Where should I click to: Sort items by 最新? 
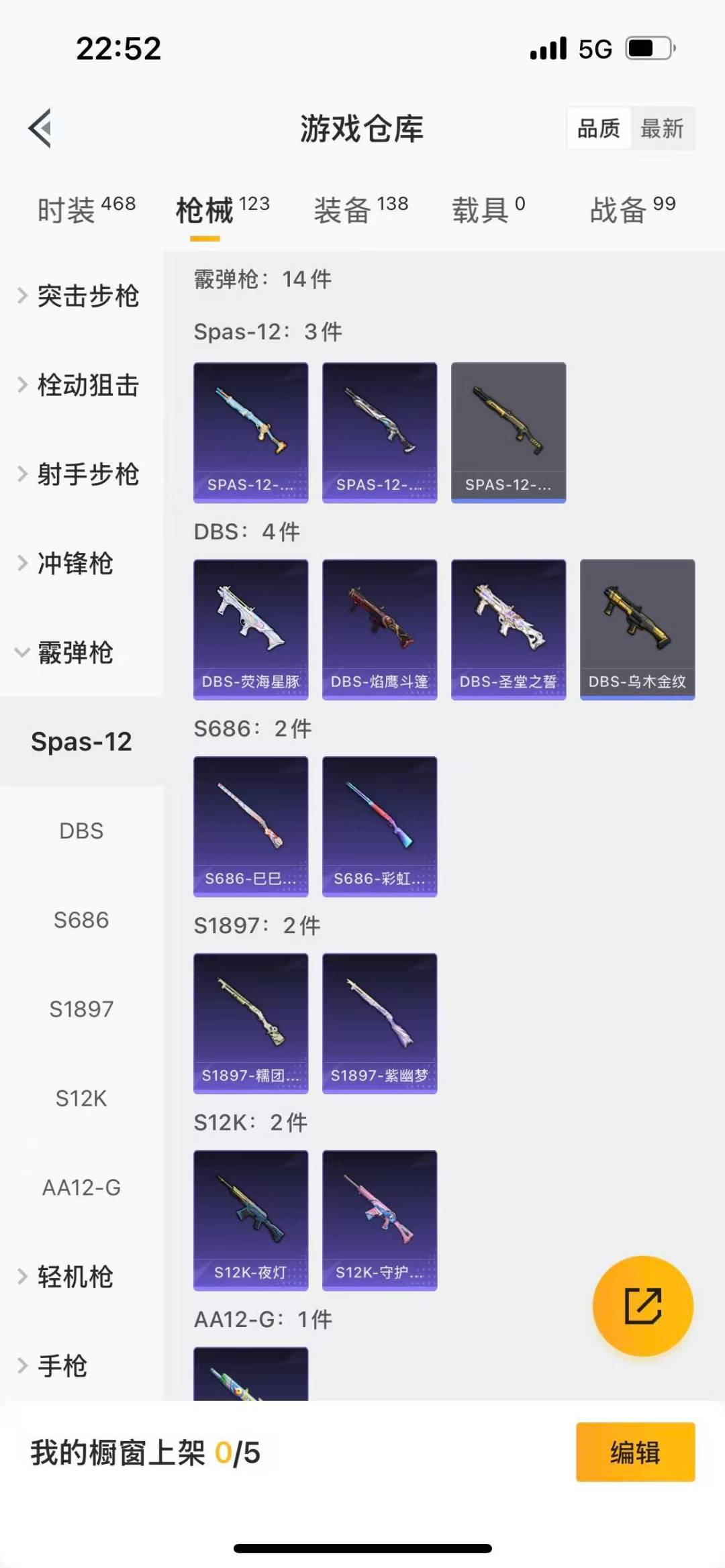[x=662, y=128]
